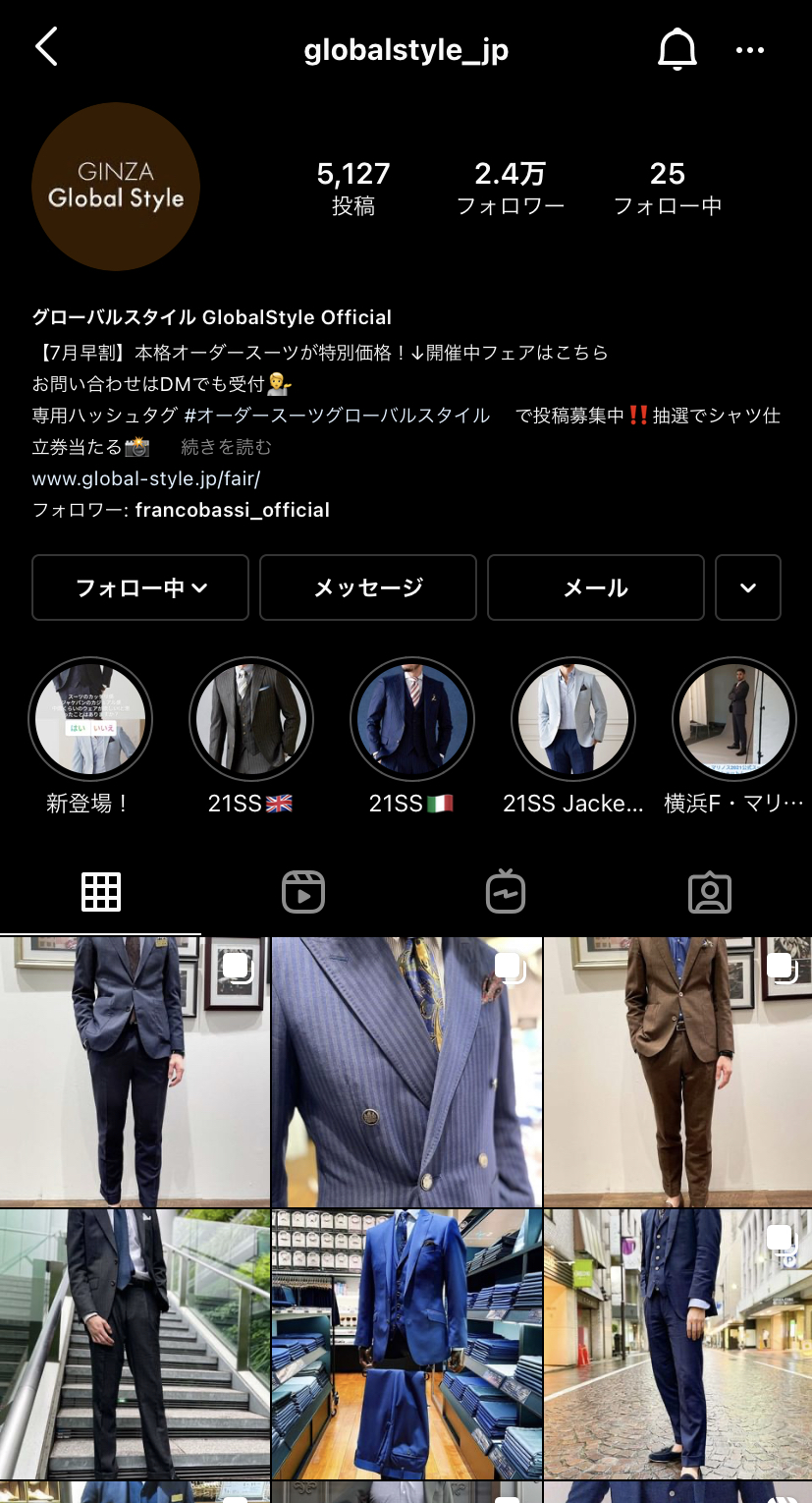Open the three-dot overflow menu
Viewport: 812px width, 1503px height.
click(x=749, y=50)
